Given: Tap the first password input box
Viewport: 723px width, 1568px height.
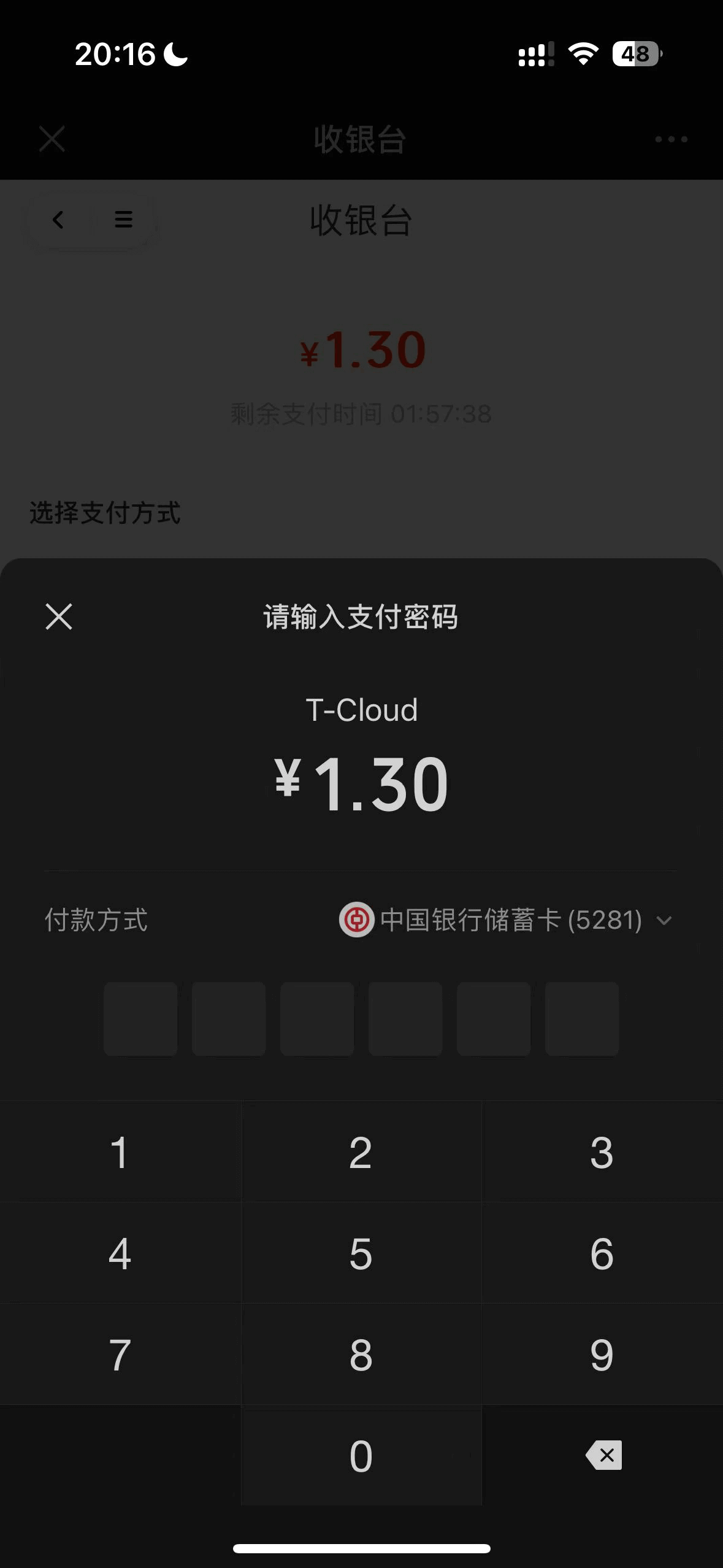Looking at the screenshot, I should tap(140, 1020).
